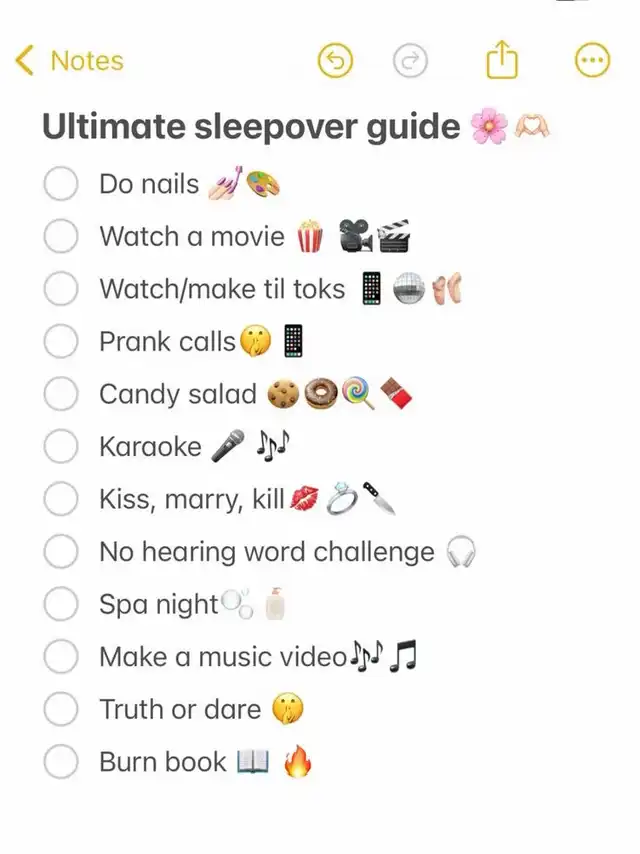Mark Karaoke as completed
Screen dimensions: 640x854
pyautogui.click(x=62, y=447)
